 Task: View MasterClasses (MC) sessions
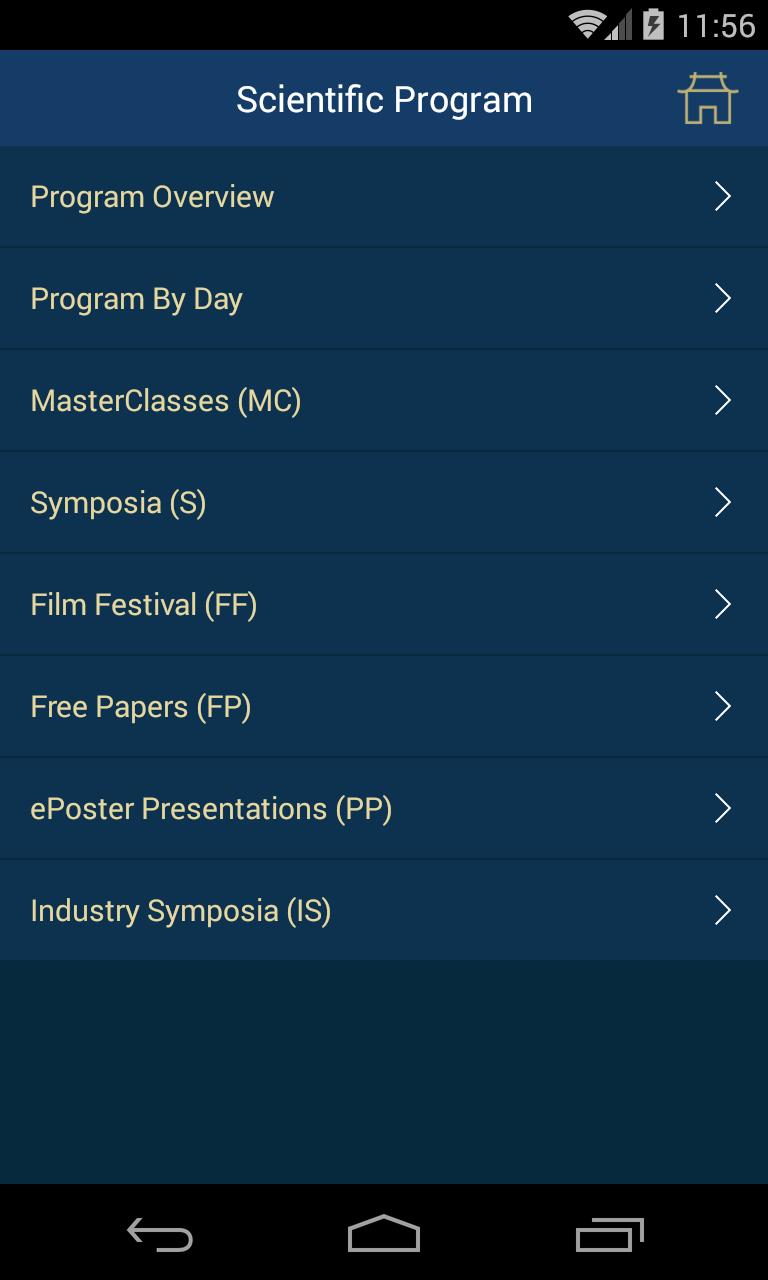tap(384, 401)
